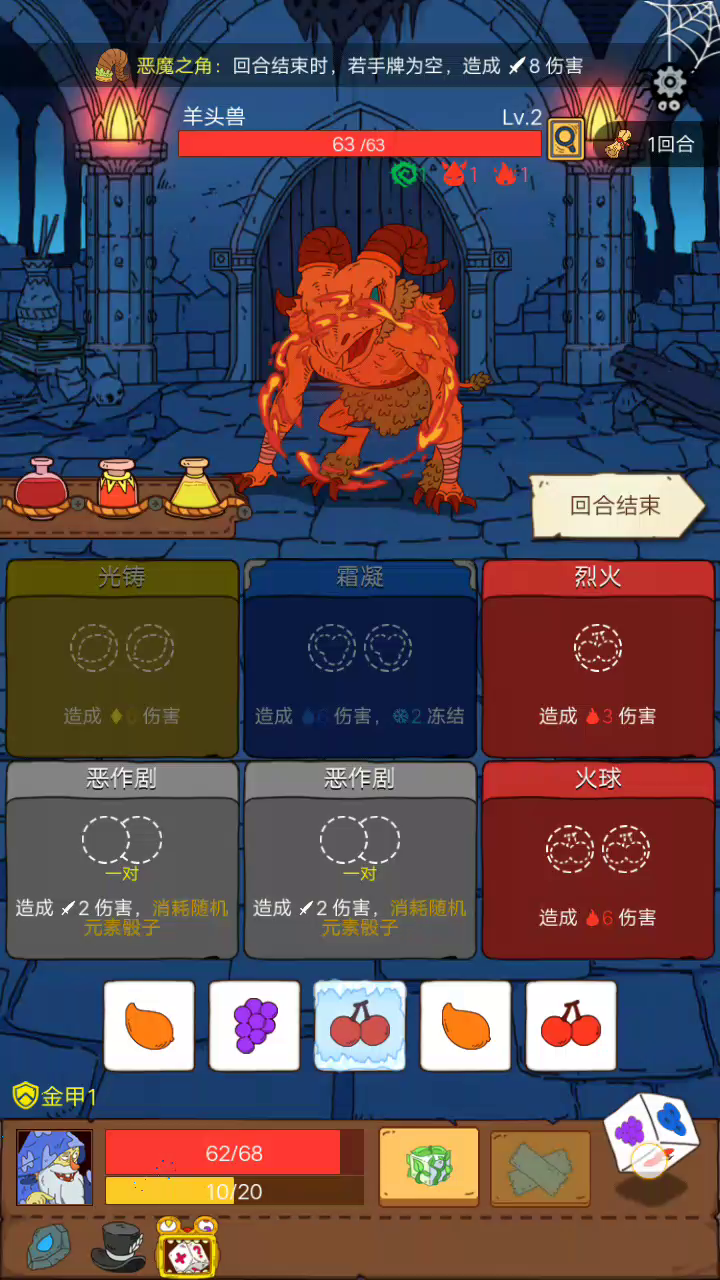Tap the 金甲1 gold armor buff

(x=55, y=1096)
